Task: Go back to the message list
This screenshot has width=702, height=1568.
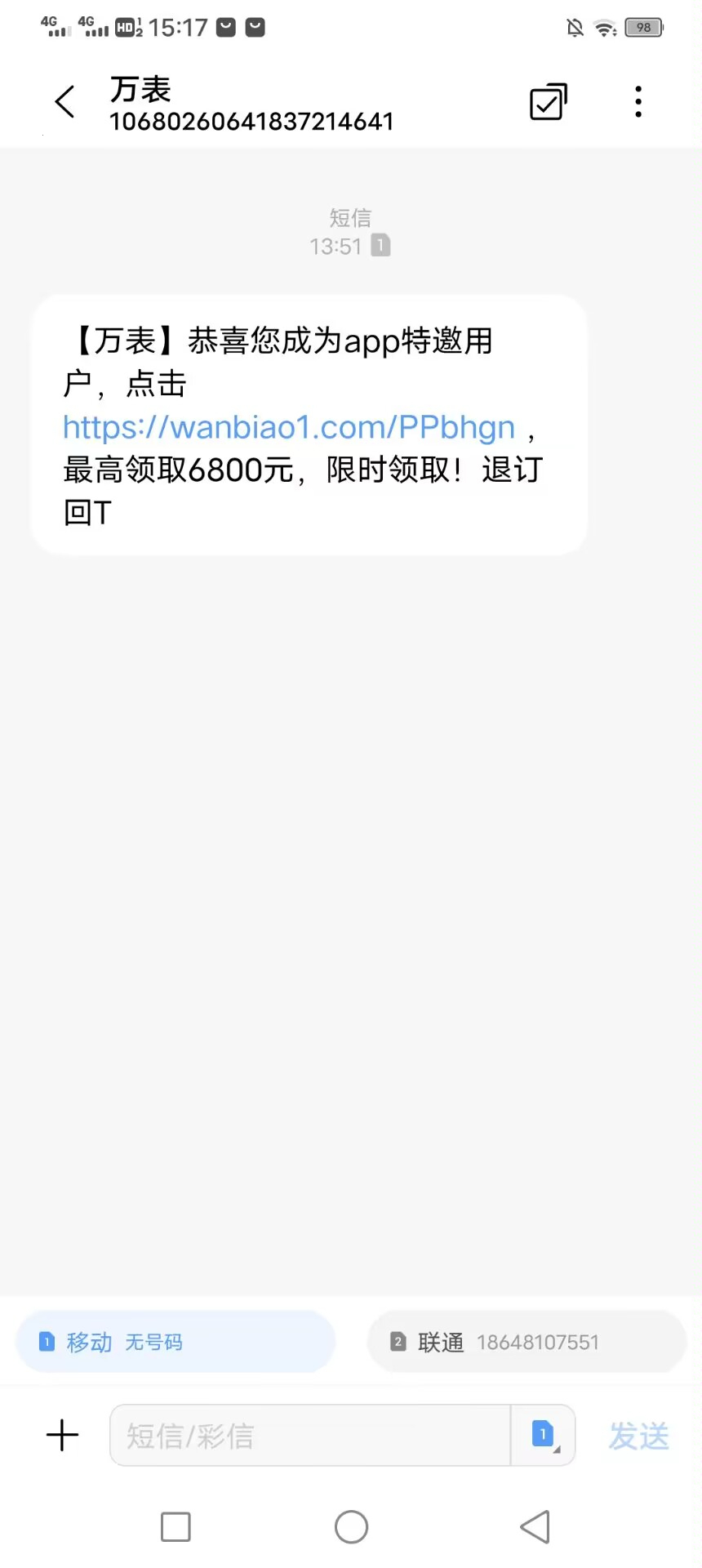Action: point(65,103)
